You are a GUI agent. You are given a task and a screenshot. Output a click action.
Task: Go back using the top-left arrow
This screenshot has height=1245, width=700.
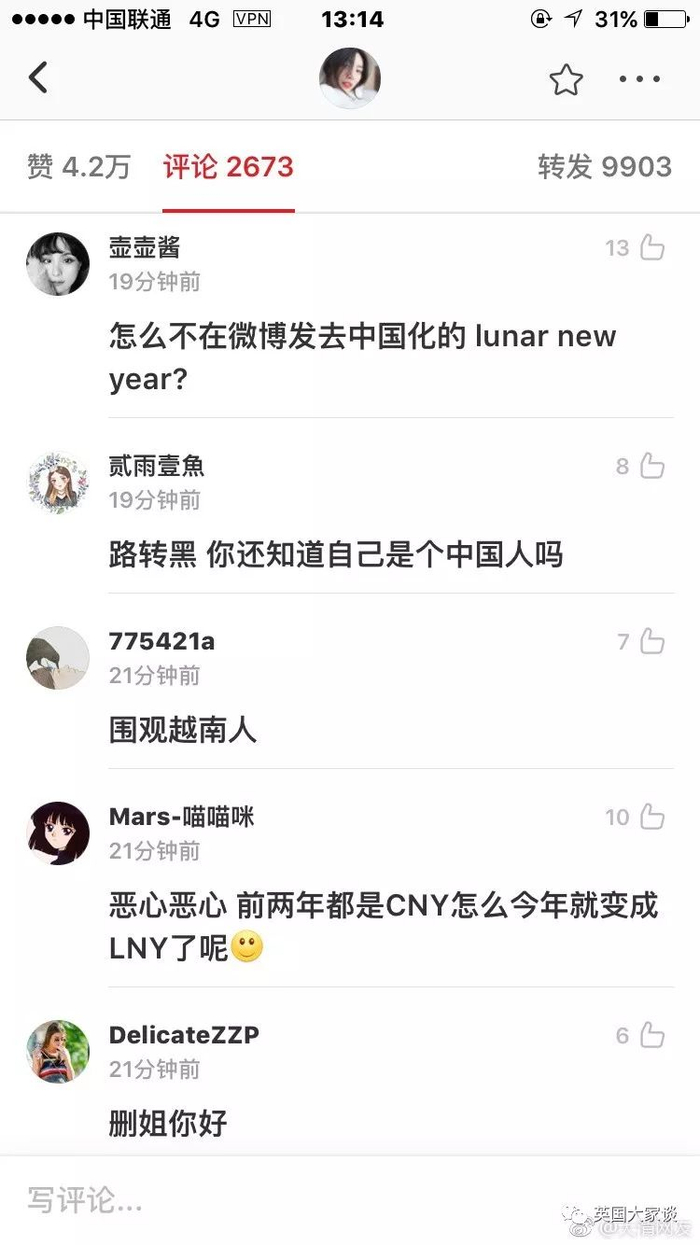pyautogui.click(x=38, y=78)
